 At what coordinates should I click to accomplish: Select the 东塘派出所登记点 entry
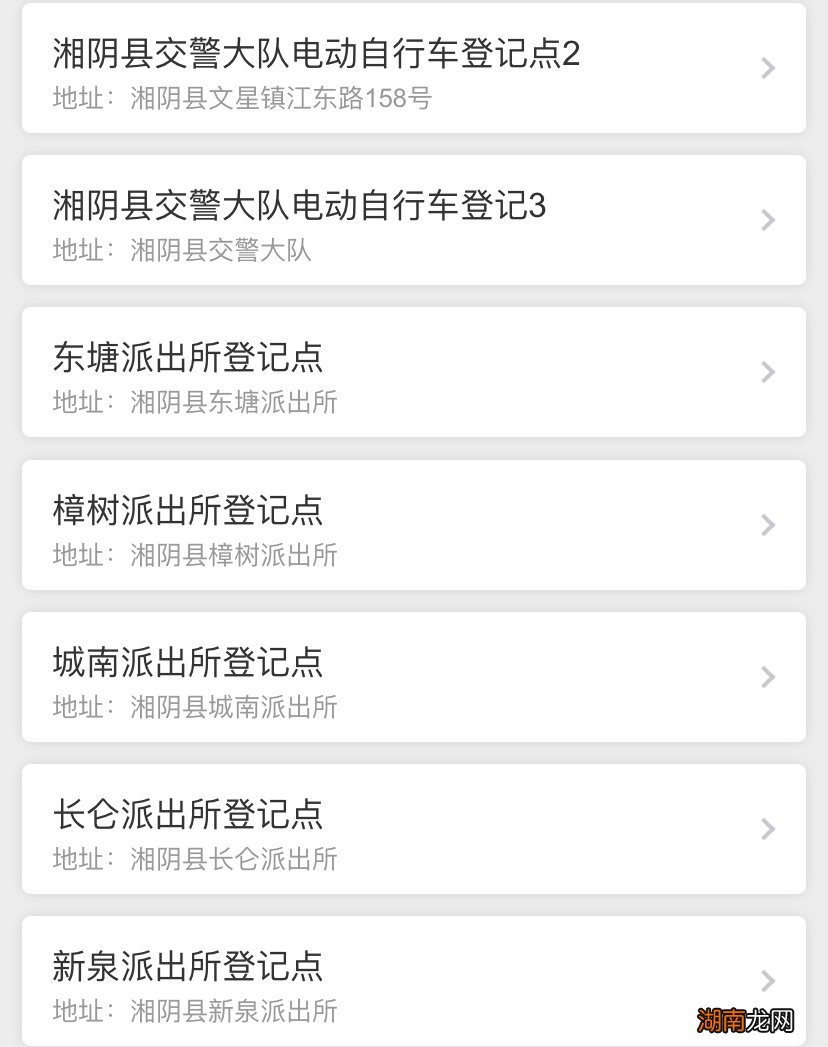[x=187, y=359]
